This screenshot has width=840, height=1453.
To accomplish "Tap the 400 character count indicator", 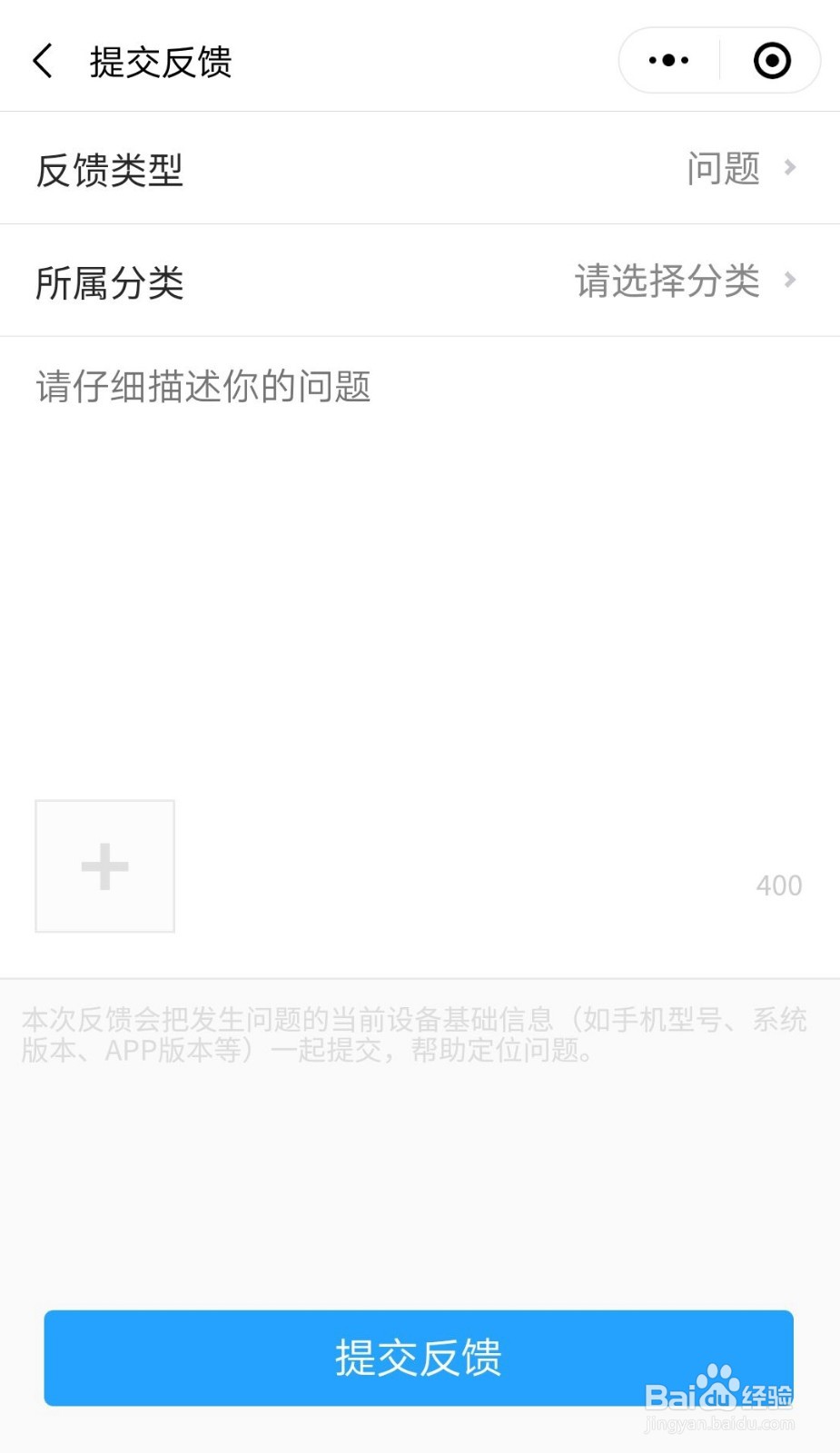I will point(778,885).
